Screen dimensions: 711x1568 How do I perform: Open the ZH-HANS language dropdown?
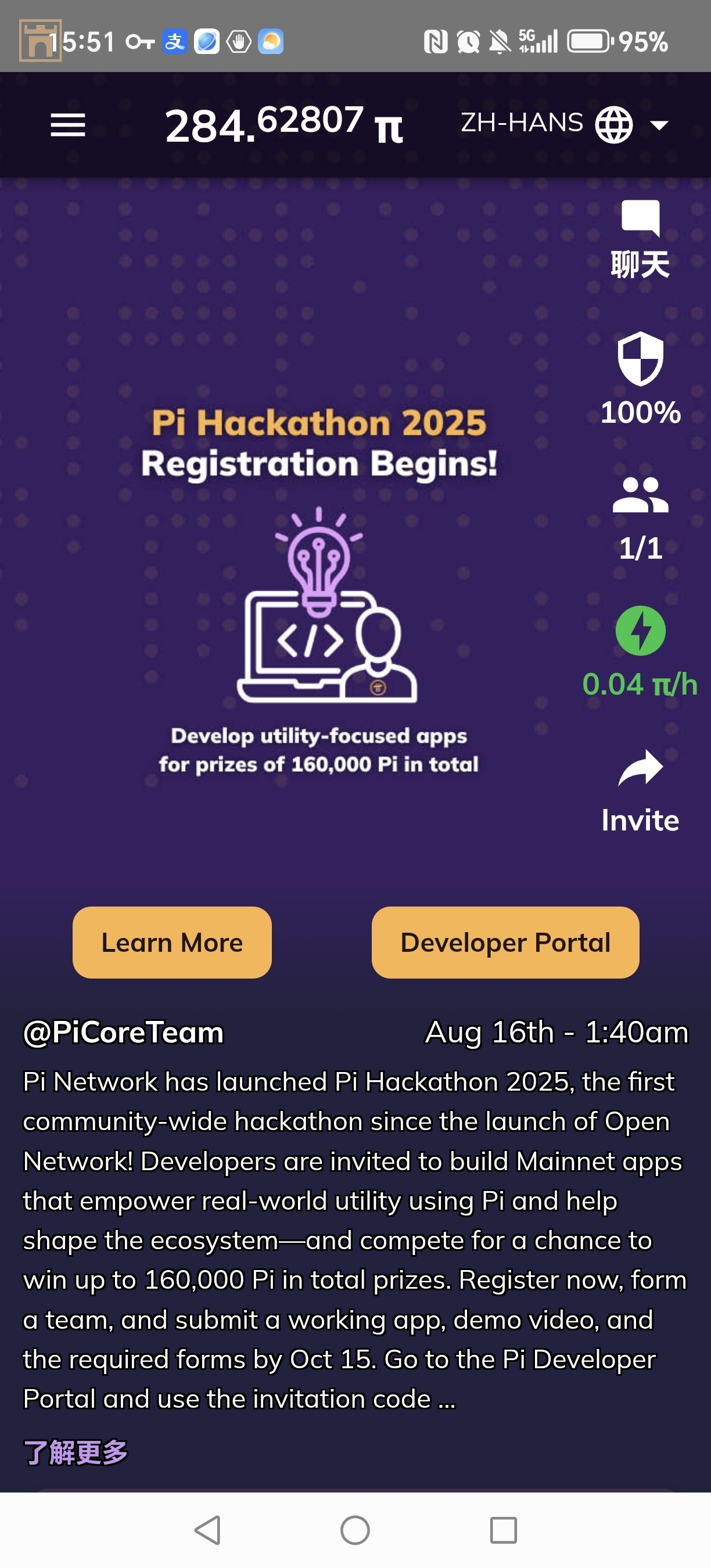coord(564,124)
